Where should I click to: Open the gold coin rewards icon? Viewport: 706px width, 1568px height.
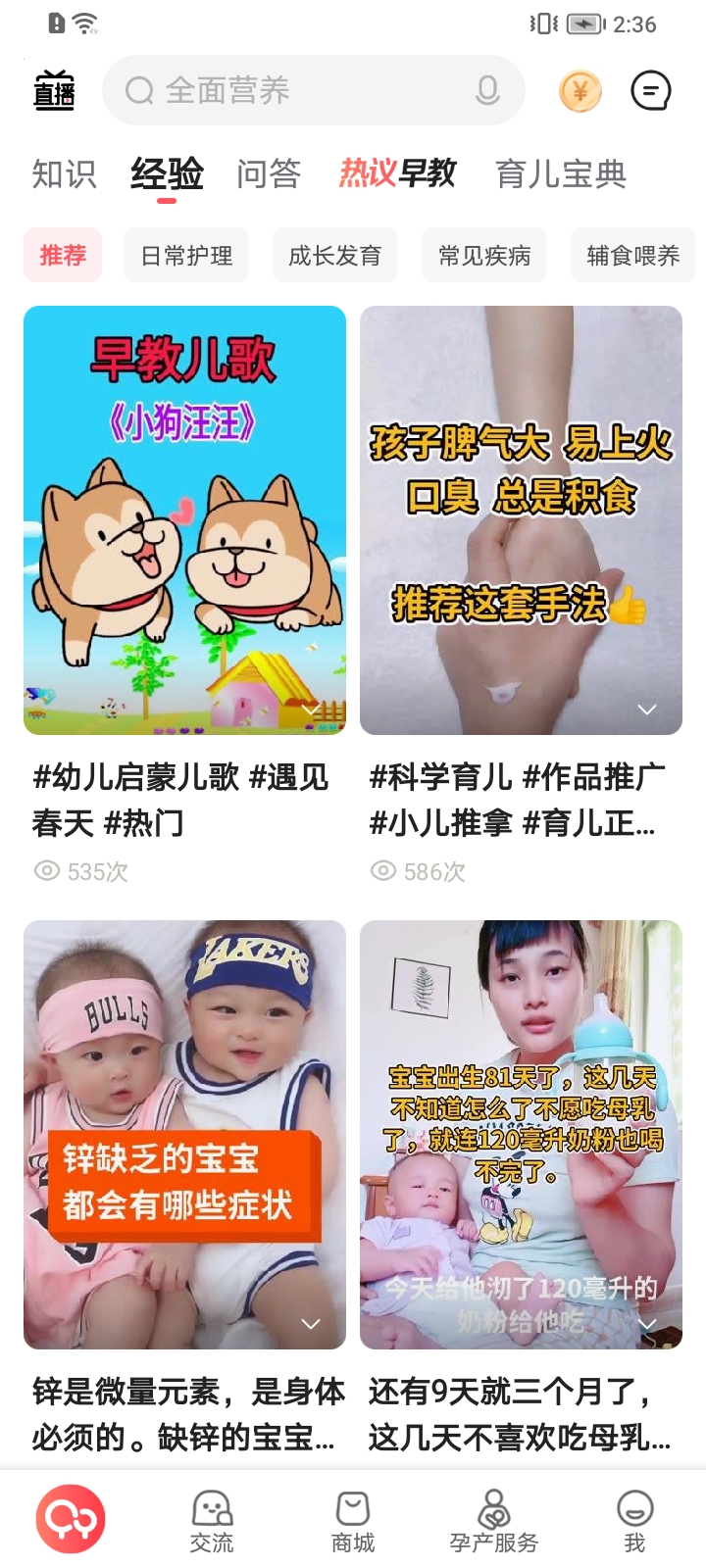point(580,92)
